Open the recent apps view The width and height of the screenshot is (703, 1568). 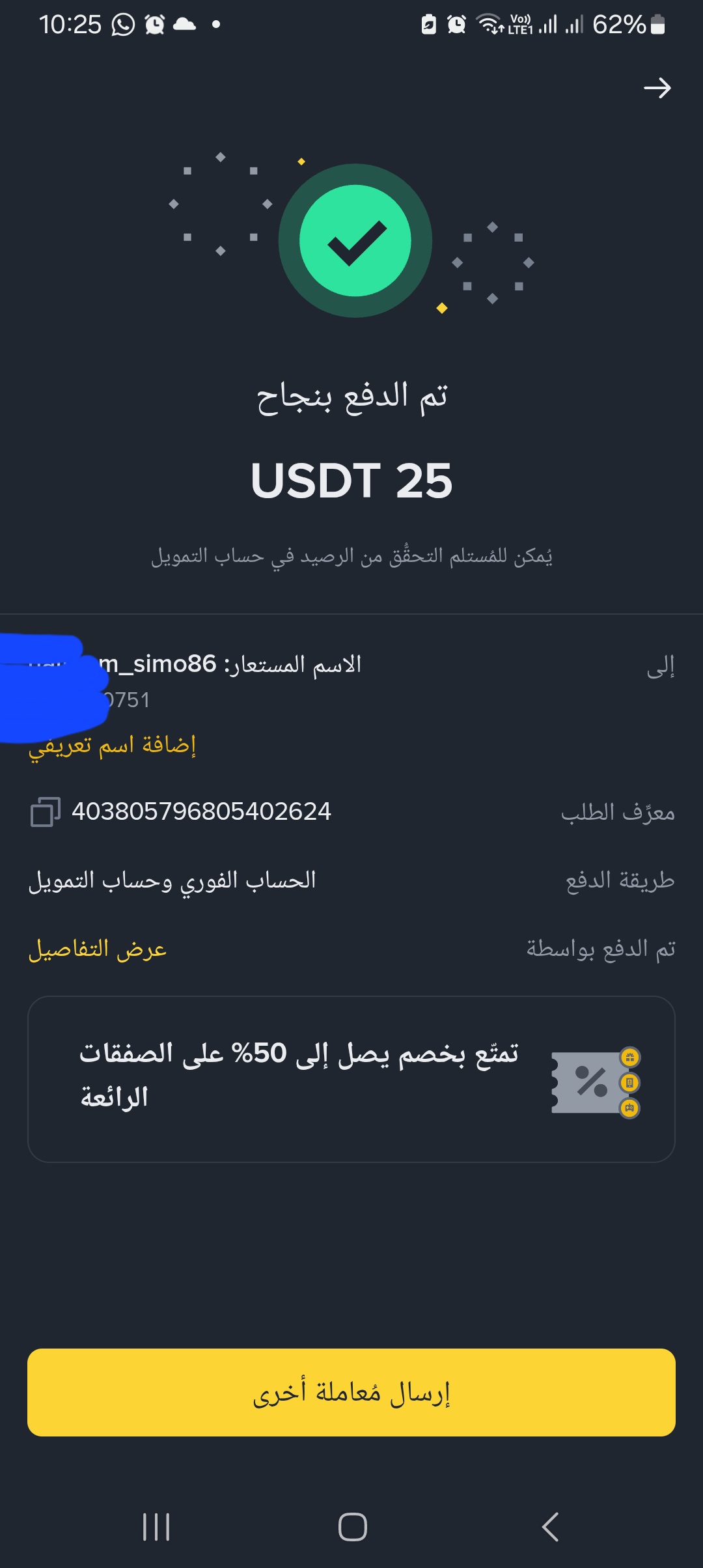[156, 1526]
